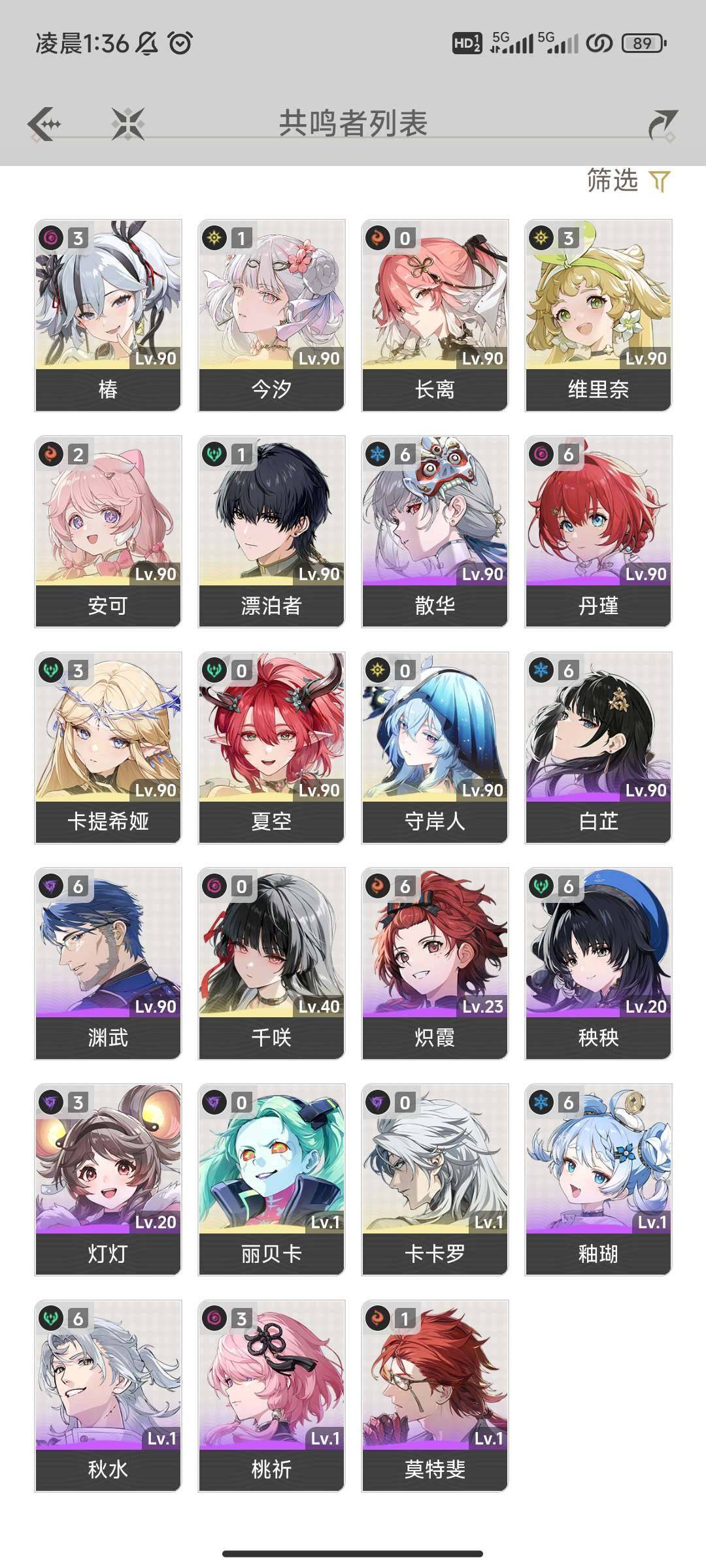
Task: Tap the cross-shaped close icon
Action: pyautogui.click(x=127, y=124)
